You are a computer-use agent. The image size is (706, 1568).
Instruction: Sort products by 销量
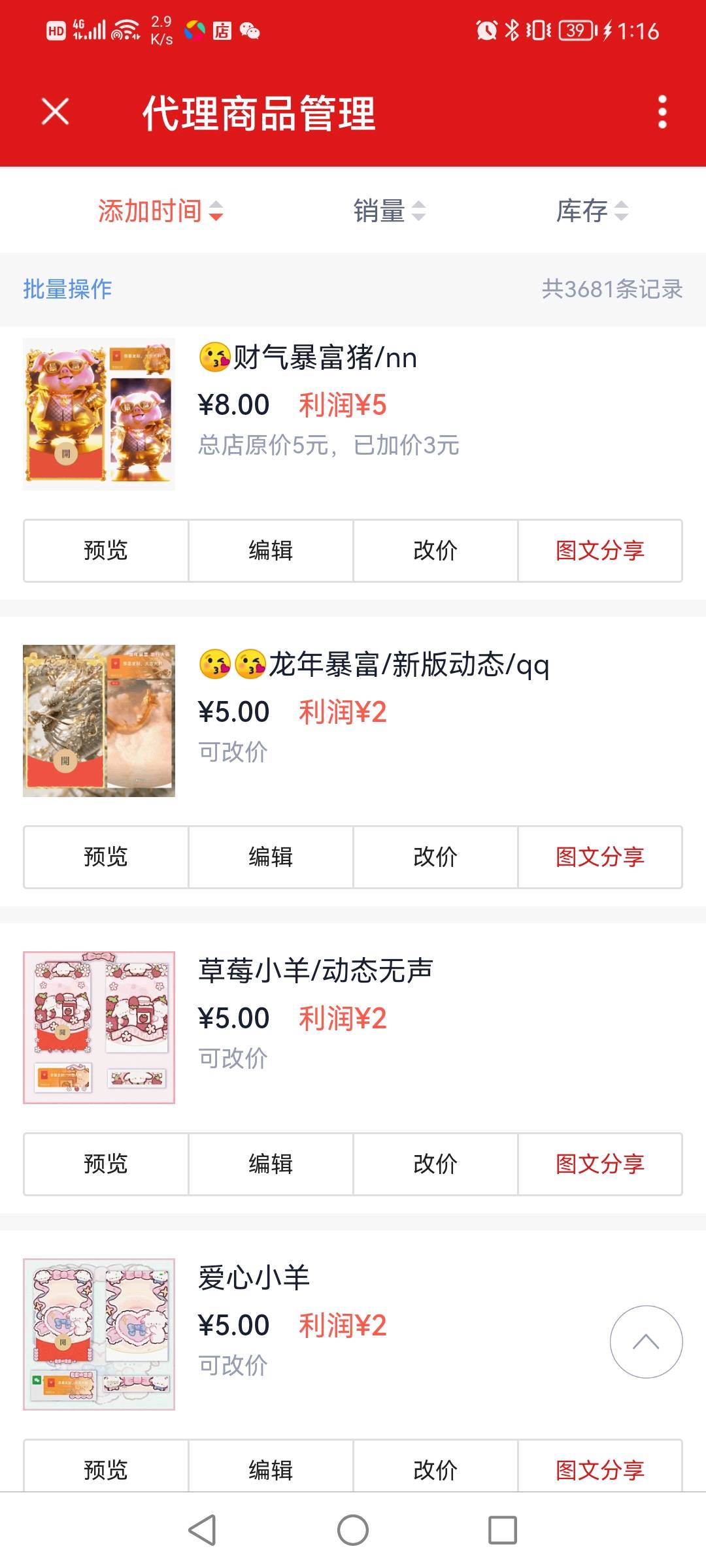pos(389,211)
